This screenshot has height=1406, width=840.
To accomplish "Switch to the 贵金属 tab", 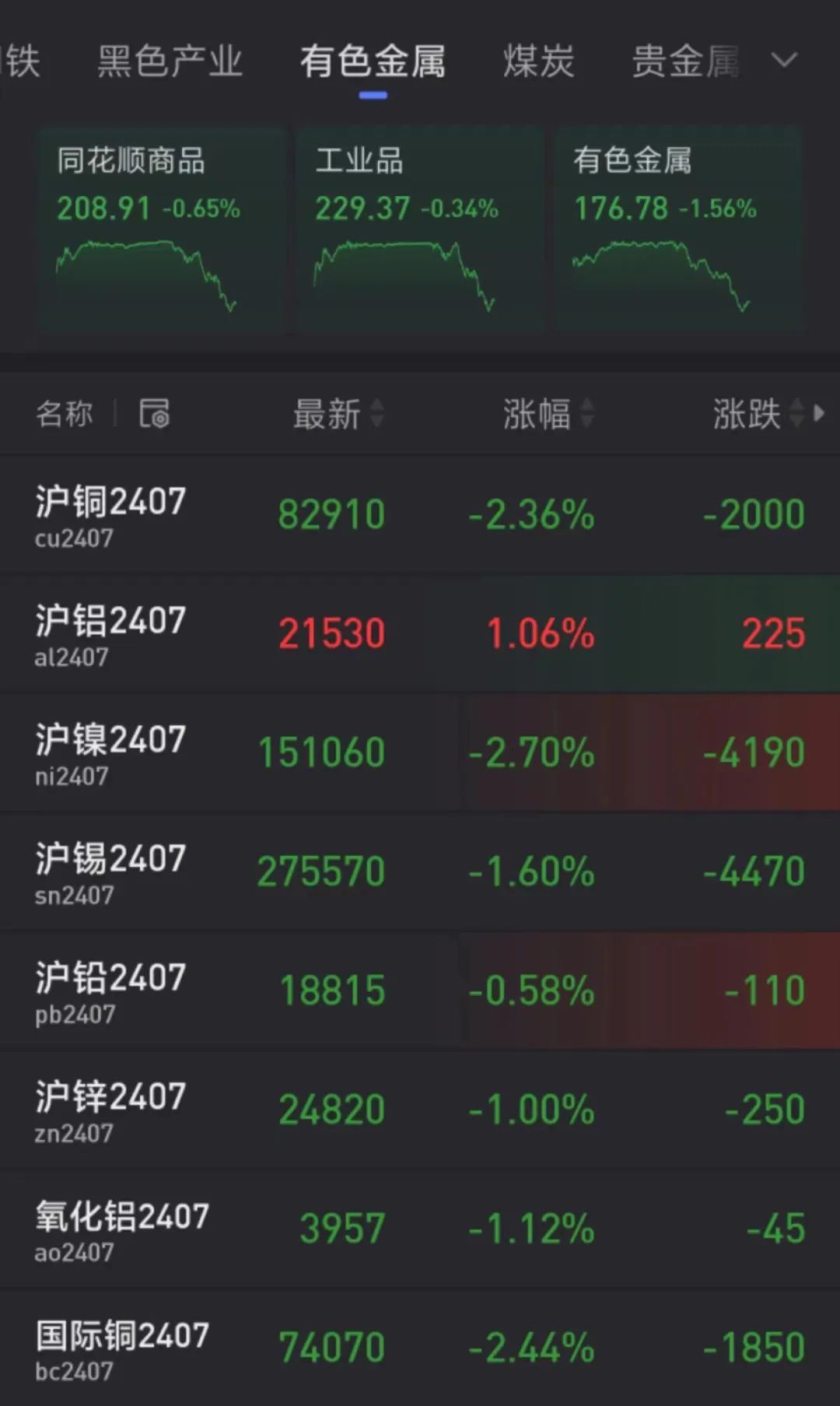I will [x=684, y=61].
